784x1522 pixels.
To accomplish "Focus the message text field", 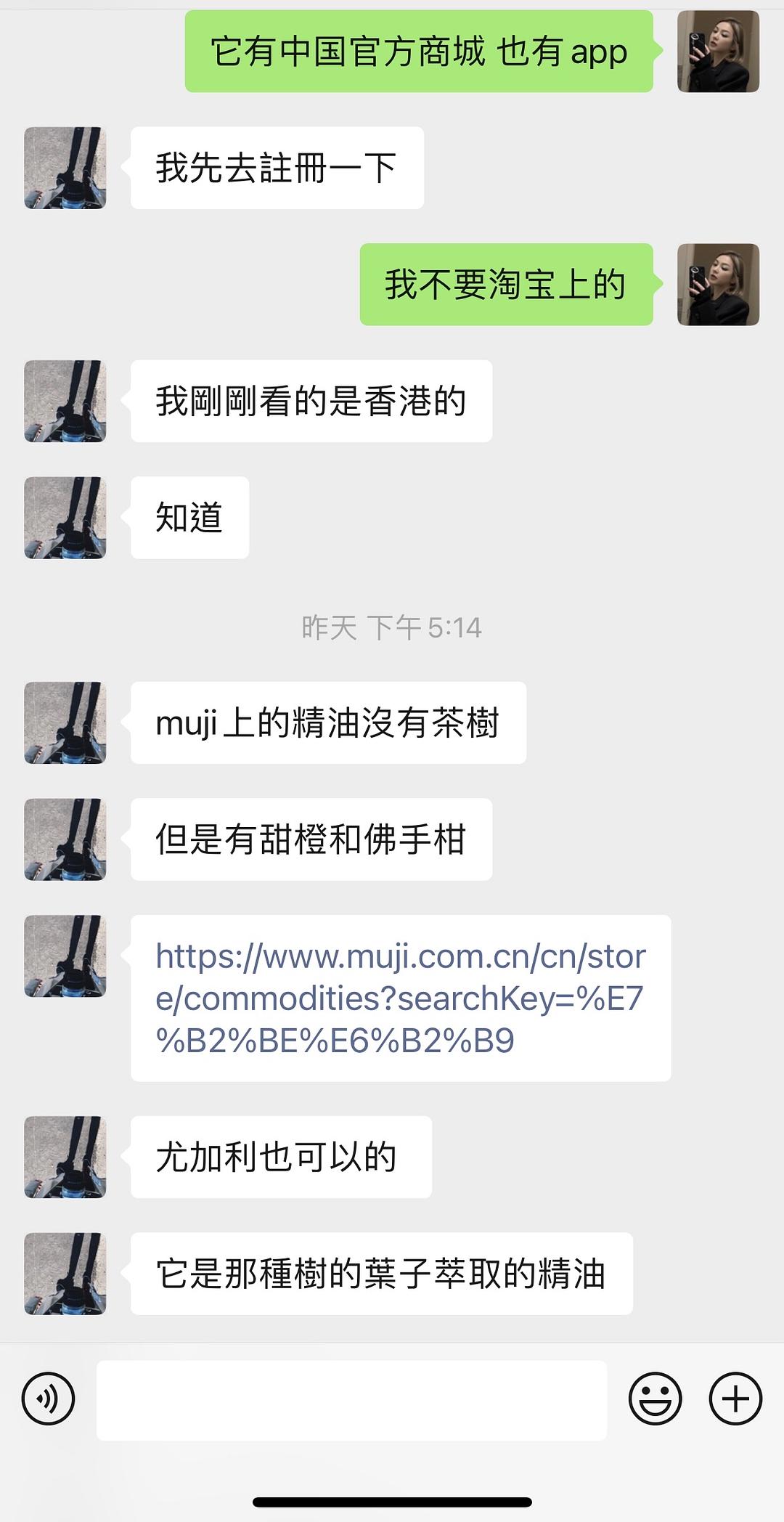I will (351, 1400).
